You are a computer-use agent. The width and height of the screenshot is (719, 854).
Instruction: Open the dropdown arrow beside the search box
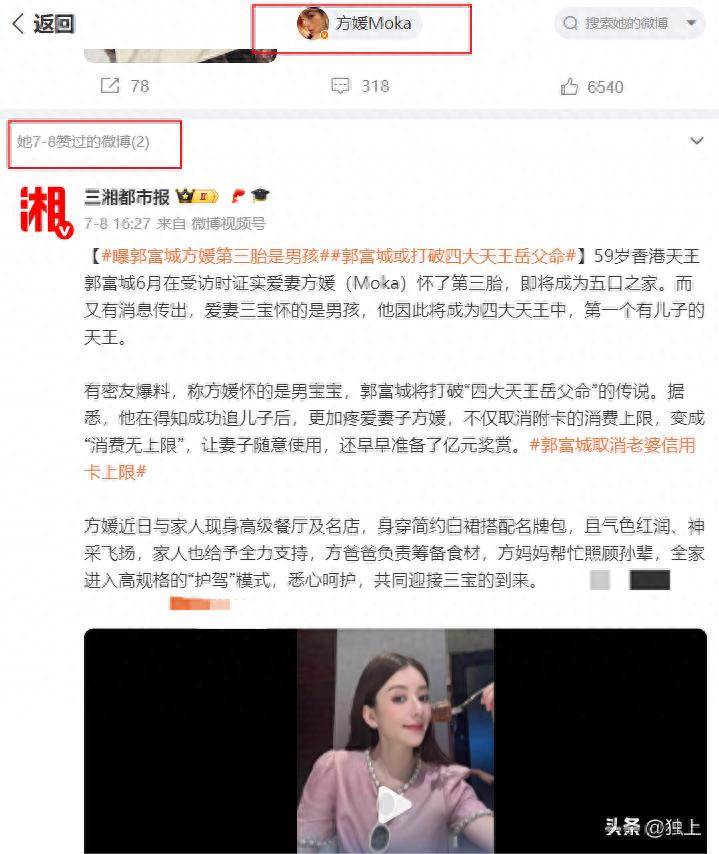[x=692, y=23]
